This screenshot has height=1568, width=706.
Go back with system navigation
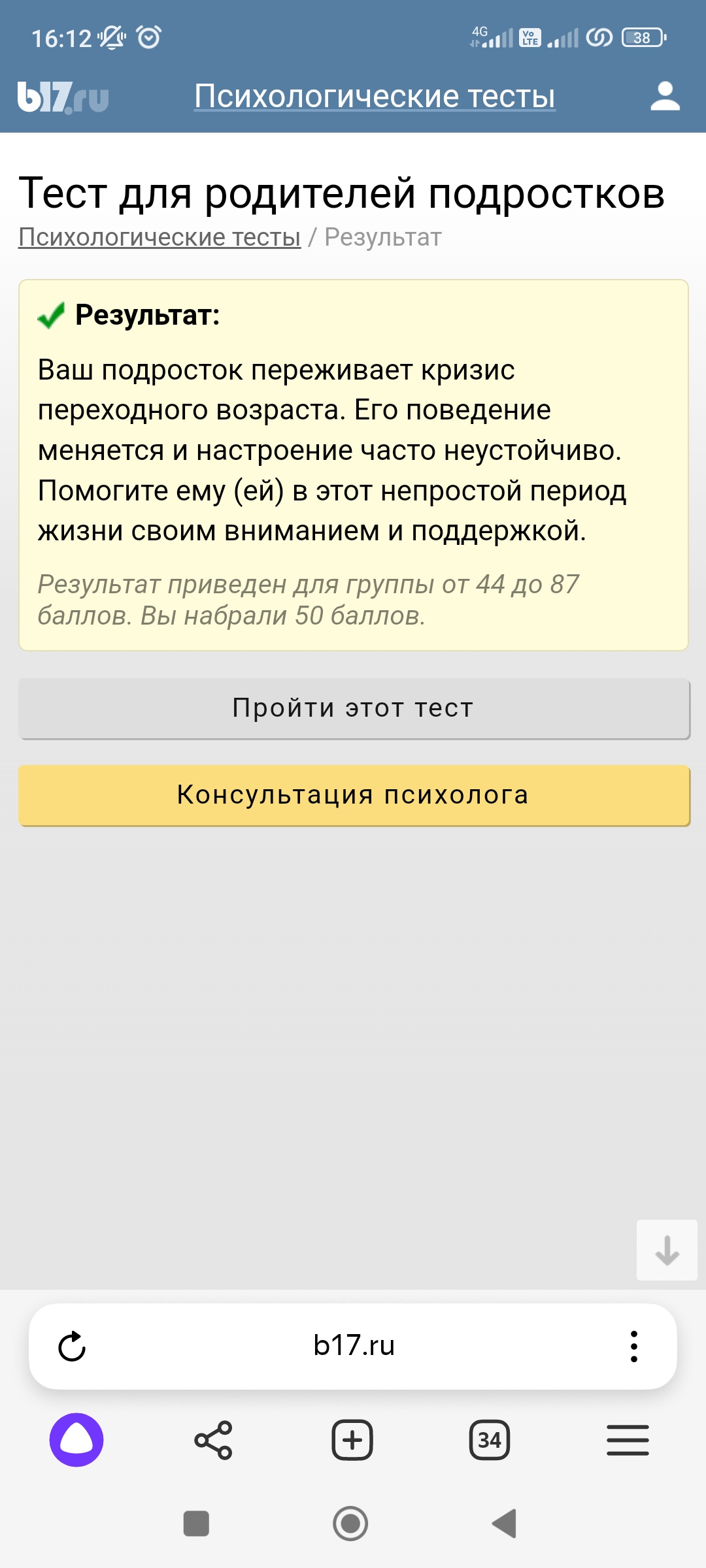point(505,1524)
